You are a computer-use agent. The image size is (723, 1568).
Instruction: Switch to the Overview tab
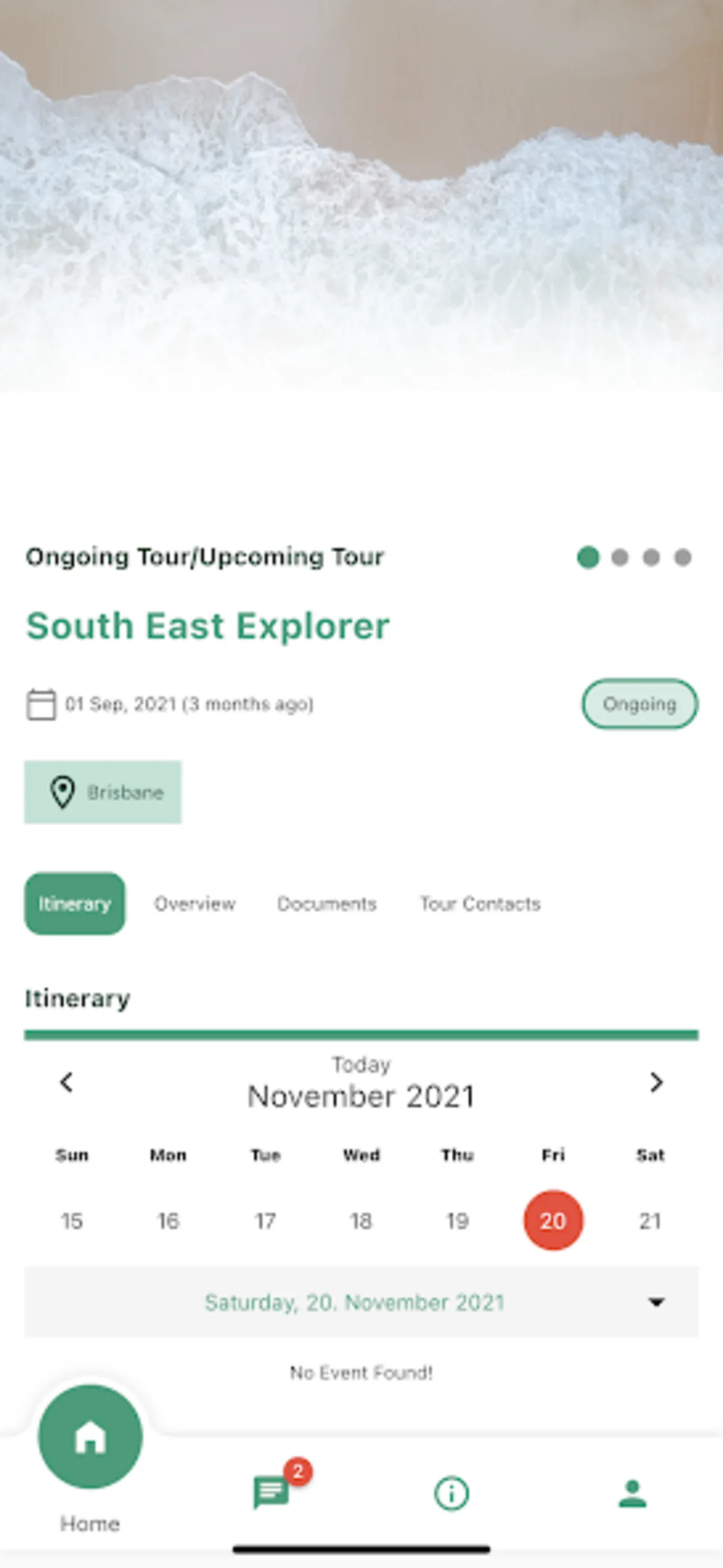[x=195, y=904]
